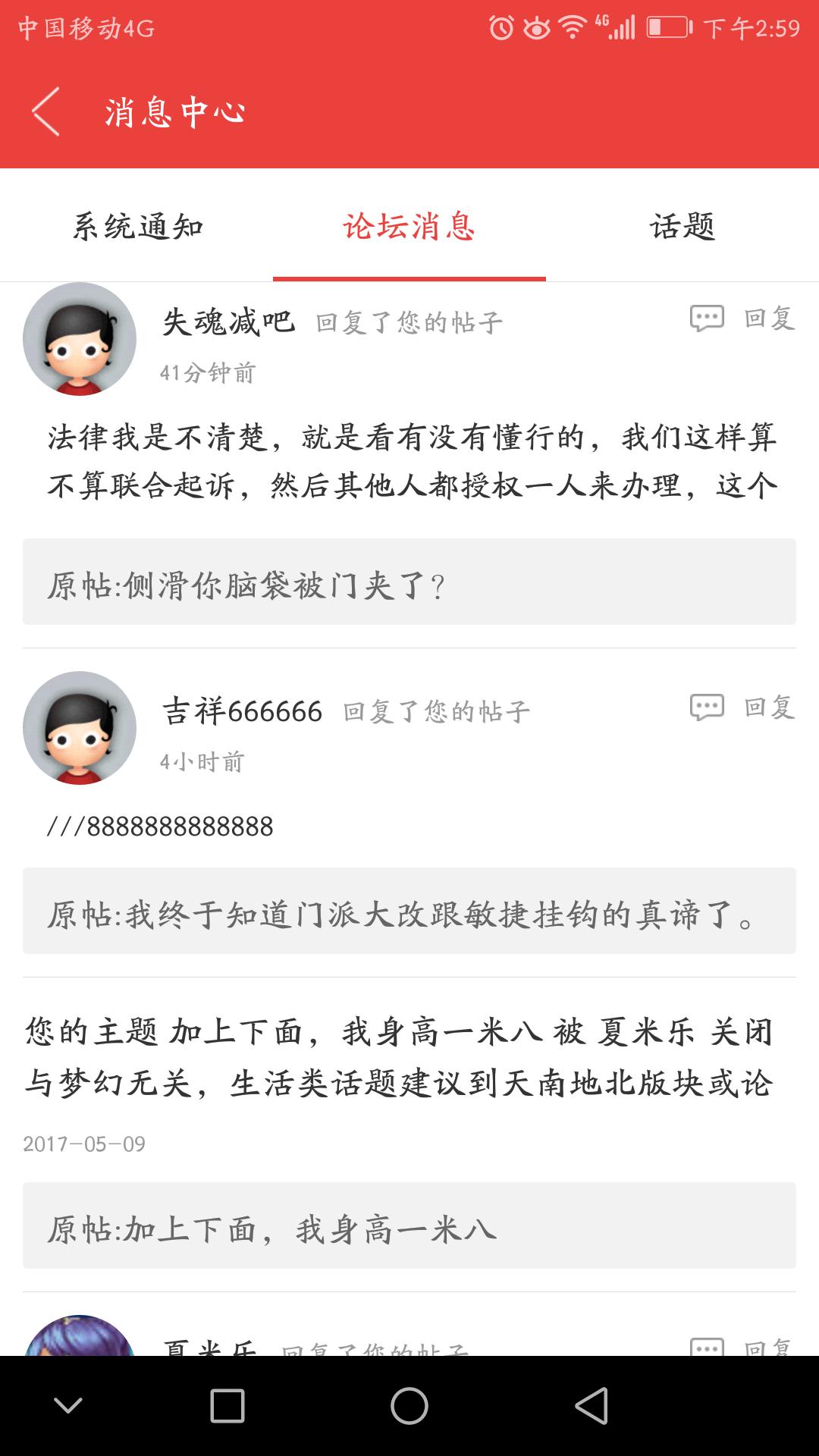Open the notice about 夏米乐 closing your topic
The image size is (819, 1456).
click(399, 1058)
